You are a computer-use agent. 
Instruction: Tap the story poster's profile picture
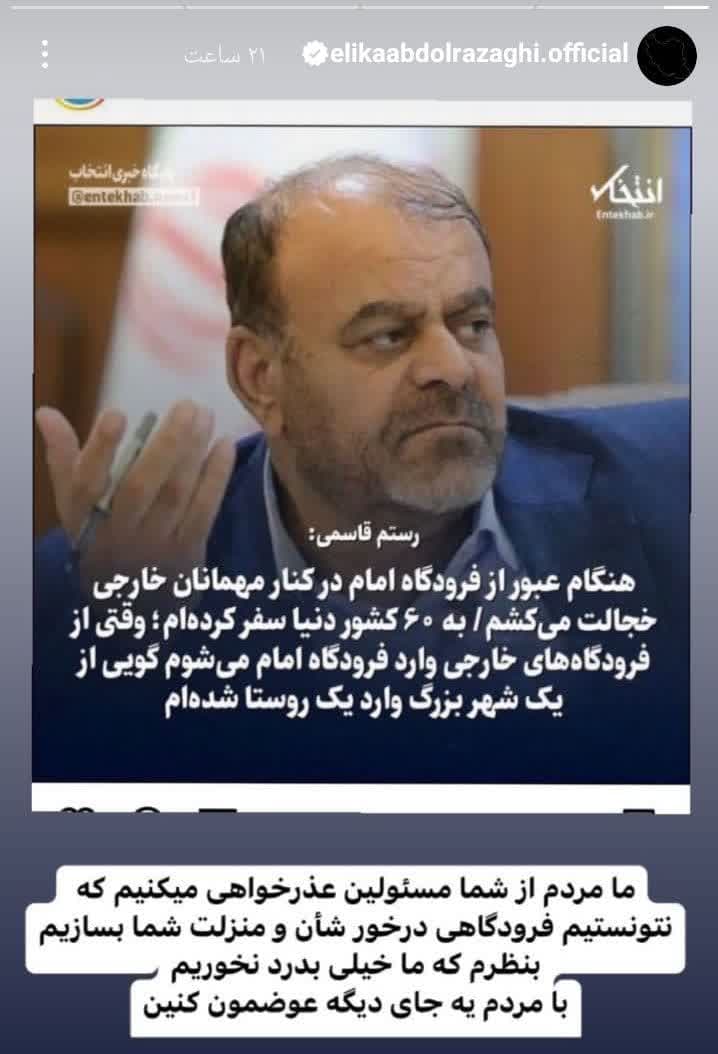(x=672, y=54)
